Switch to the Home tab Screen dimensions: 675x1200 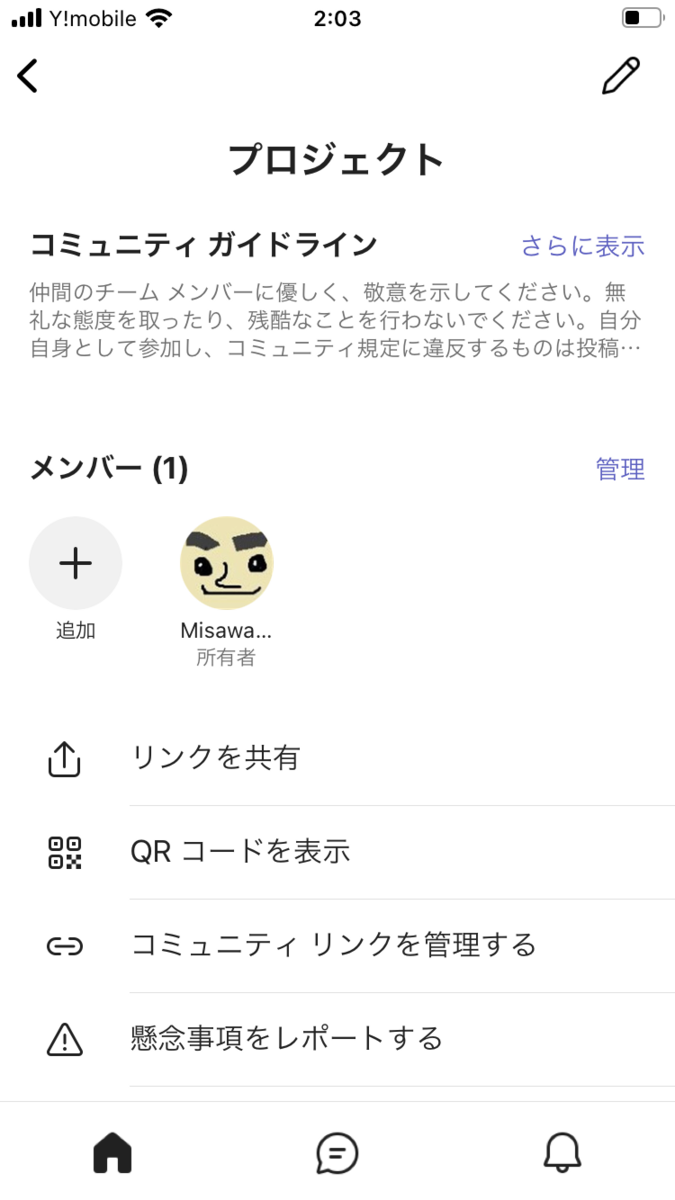112,1153
